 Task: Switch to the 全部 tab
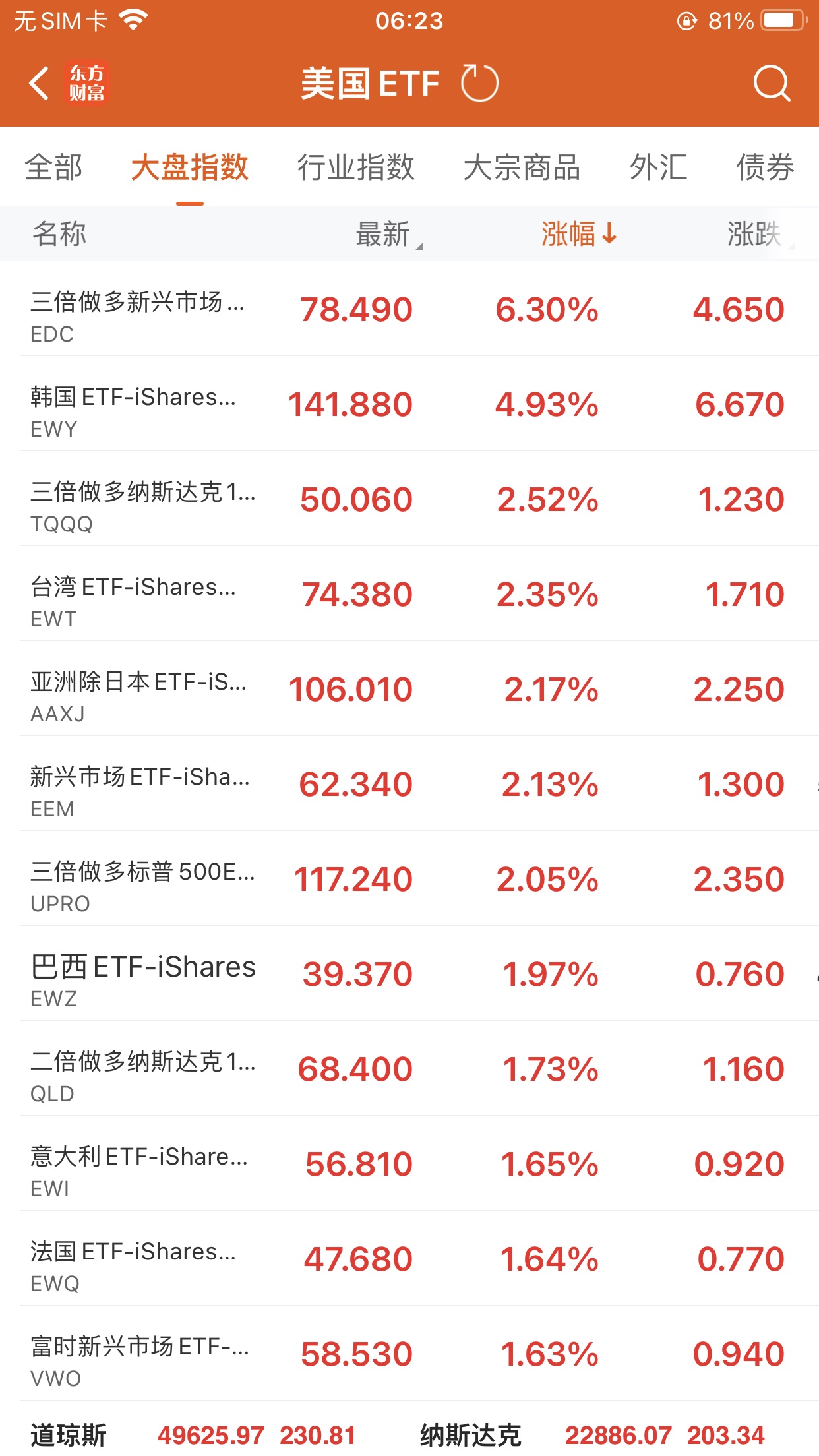coord(53,167)
